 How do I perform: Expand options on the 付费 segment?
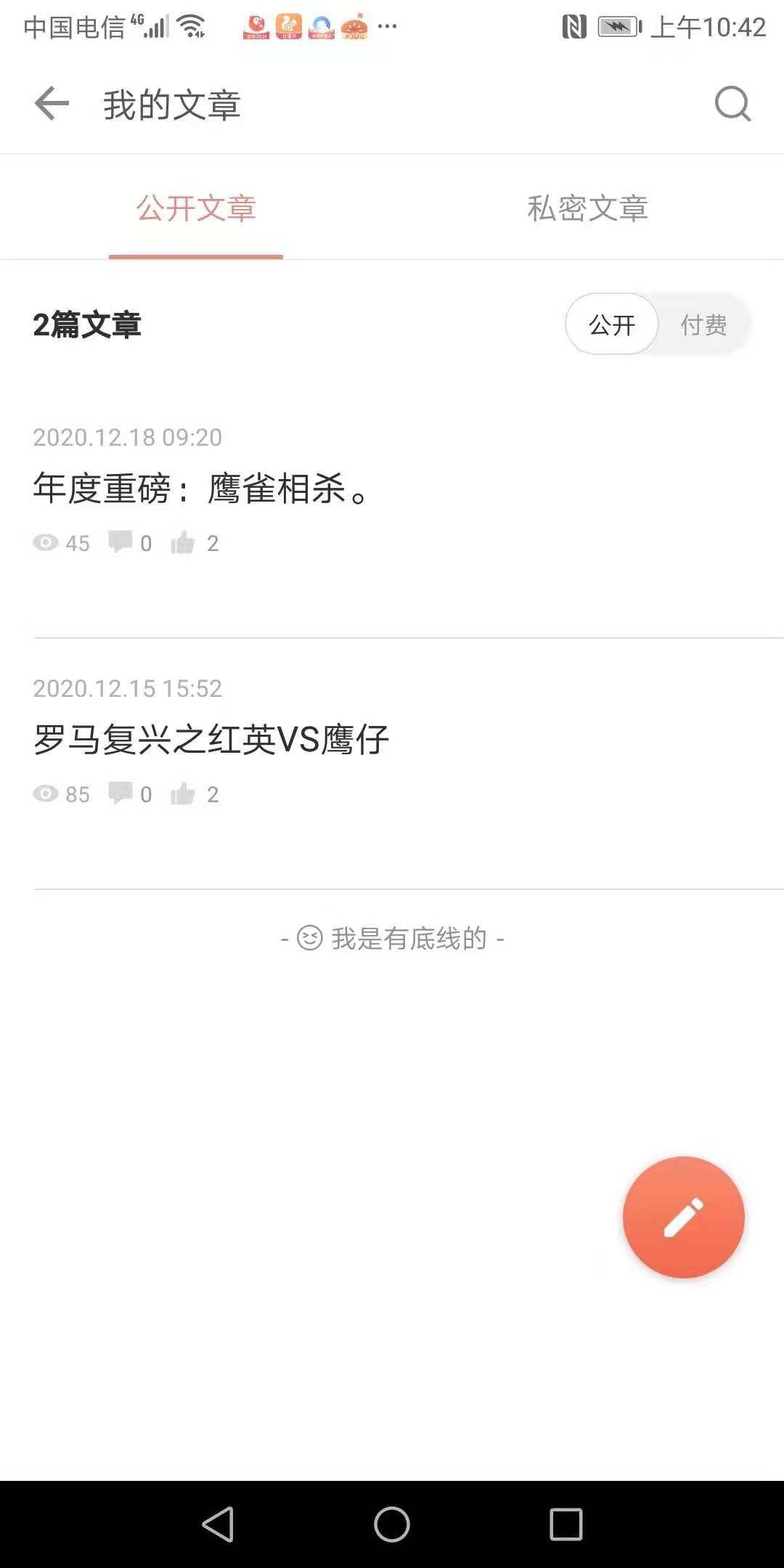703,324
